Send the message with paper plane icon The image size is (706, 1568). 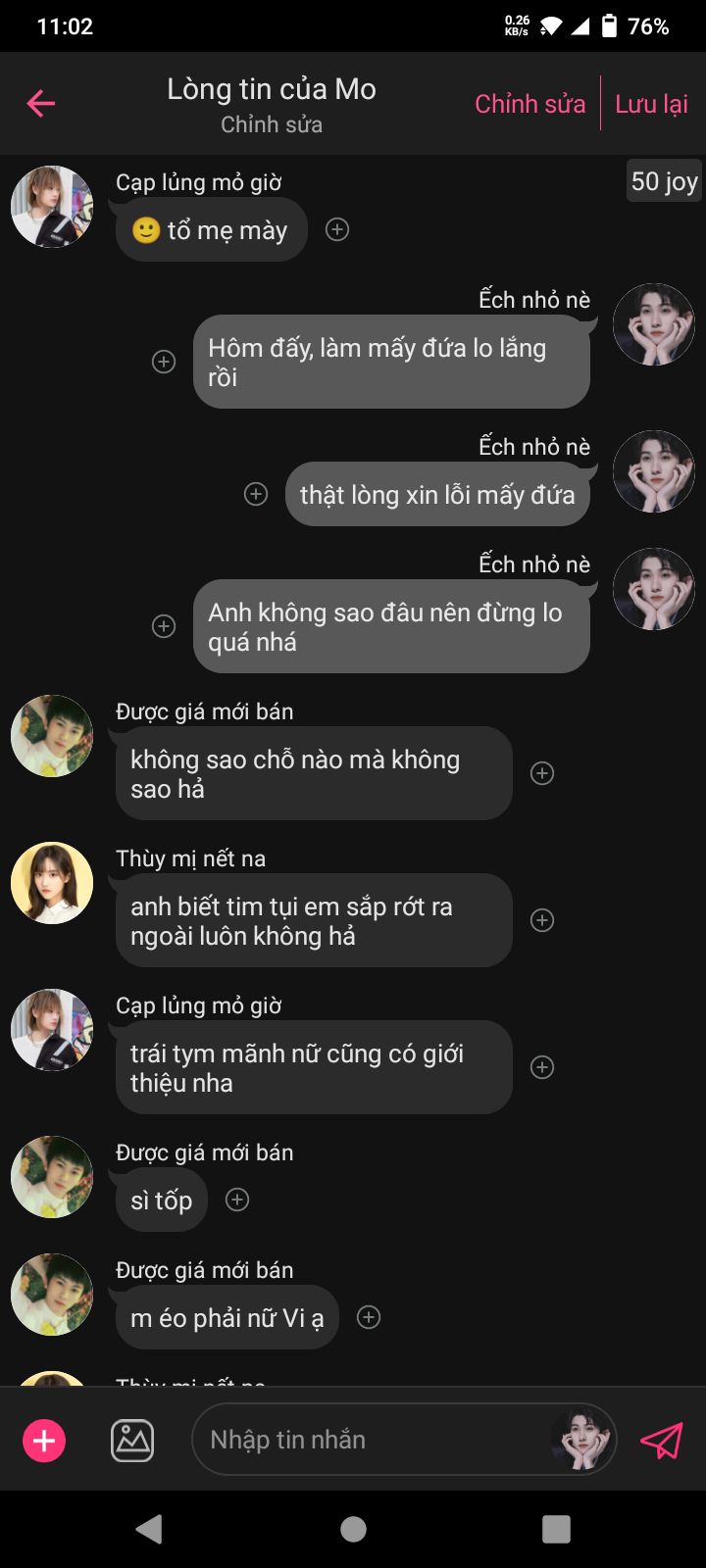[x=661, y=1441]
